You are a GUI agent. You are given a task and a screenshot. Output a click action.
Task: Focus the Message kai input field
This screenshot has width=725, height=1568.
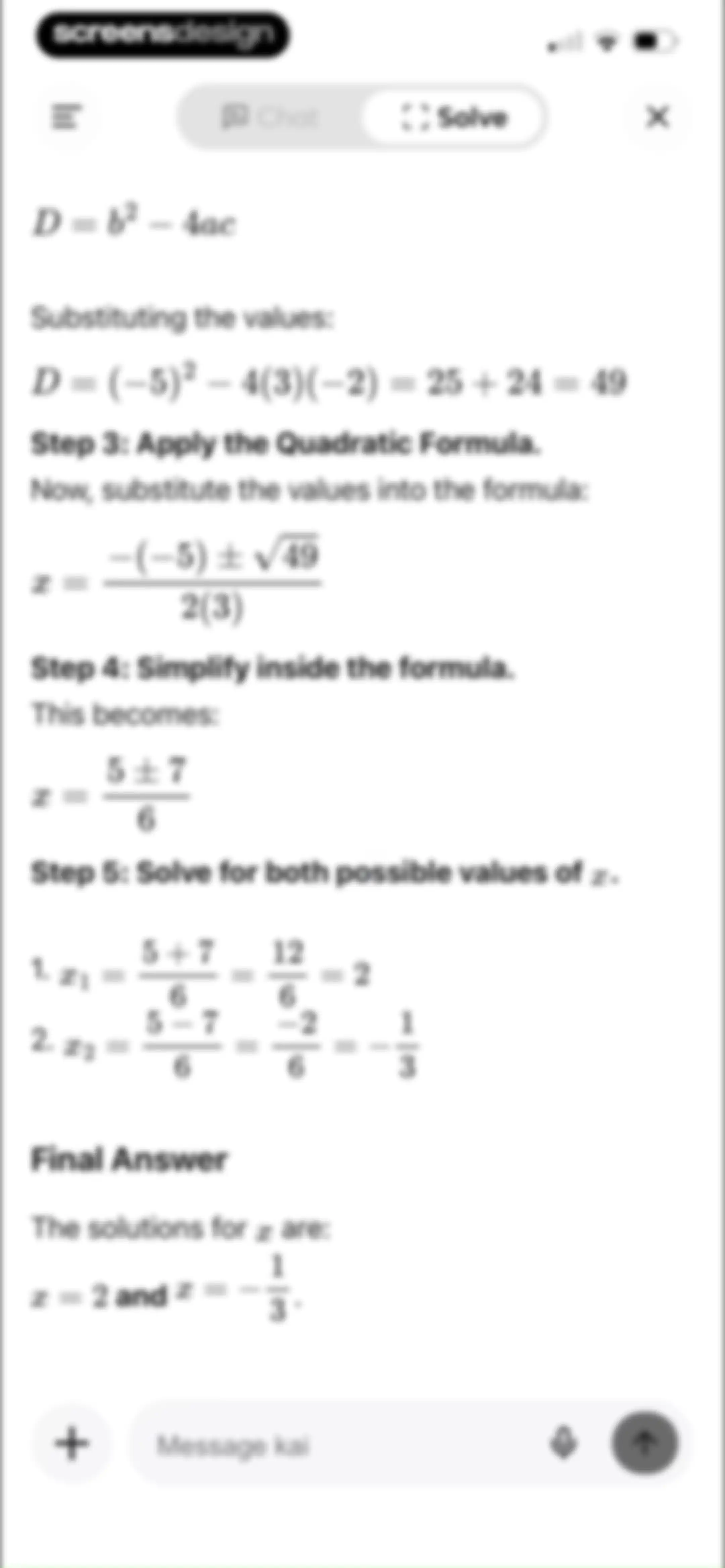[x=341, y=1443]
